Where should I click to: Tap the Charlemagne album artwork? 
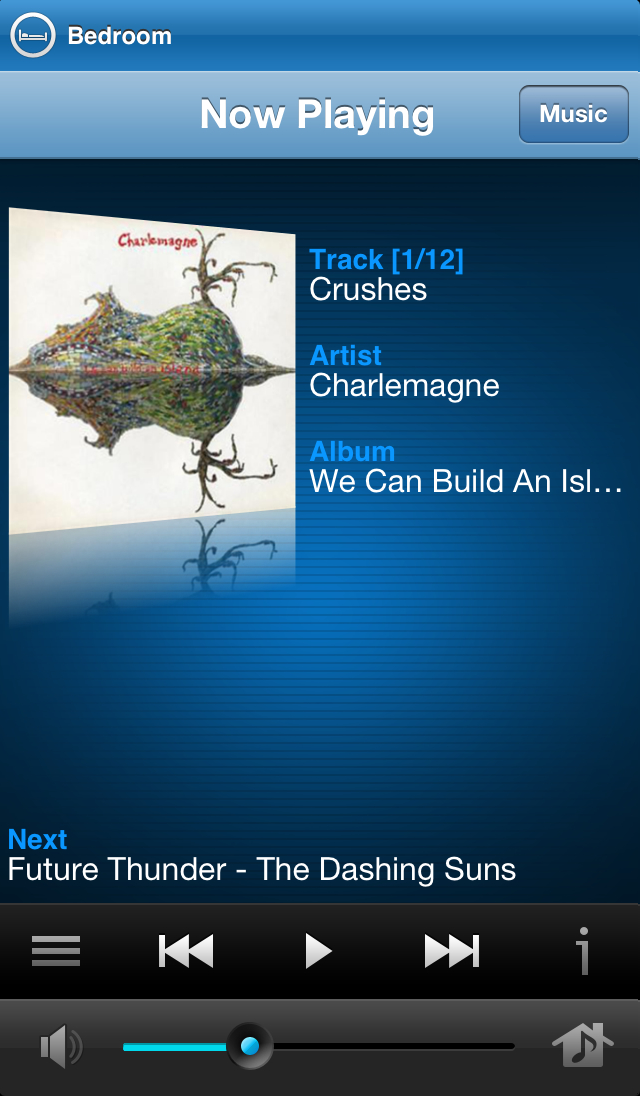[152, 372]
